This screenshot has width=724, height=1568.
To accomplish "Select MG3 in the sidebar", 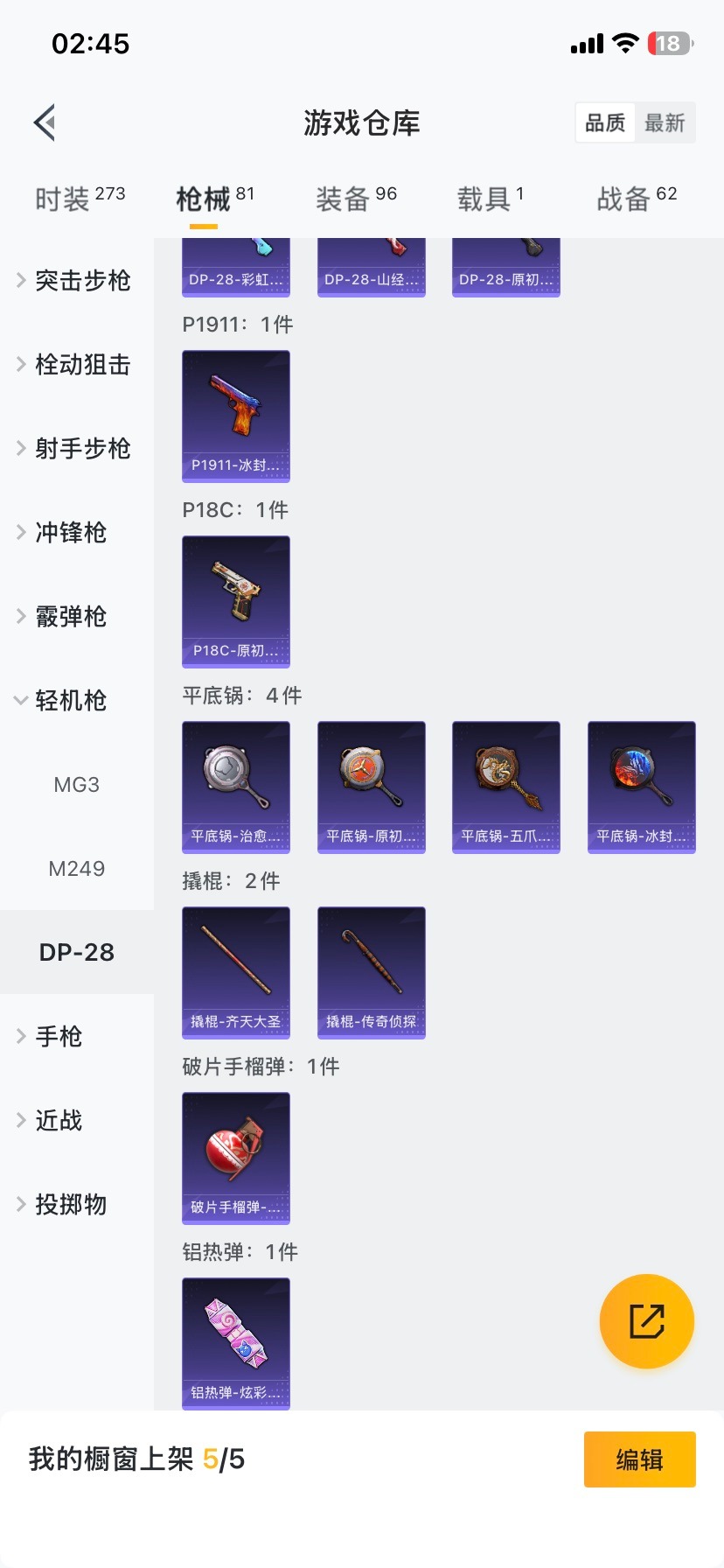I will click(77, 784).
